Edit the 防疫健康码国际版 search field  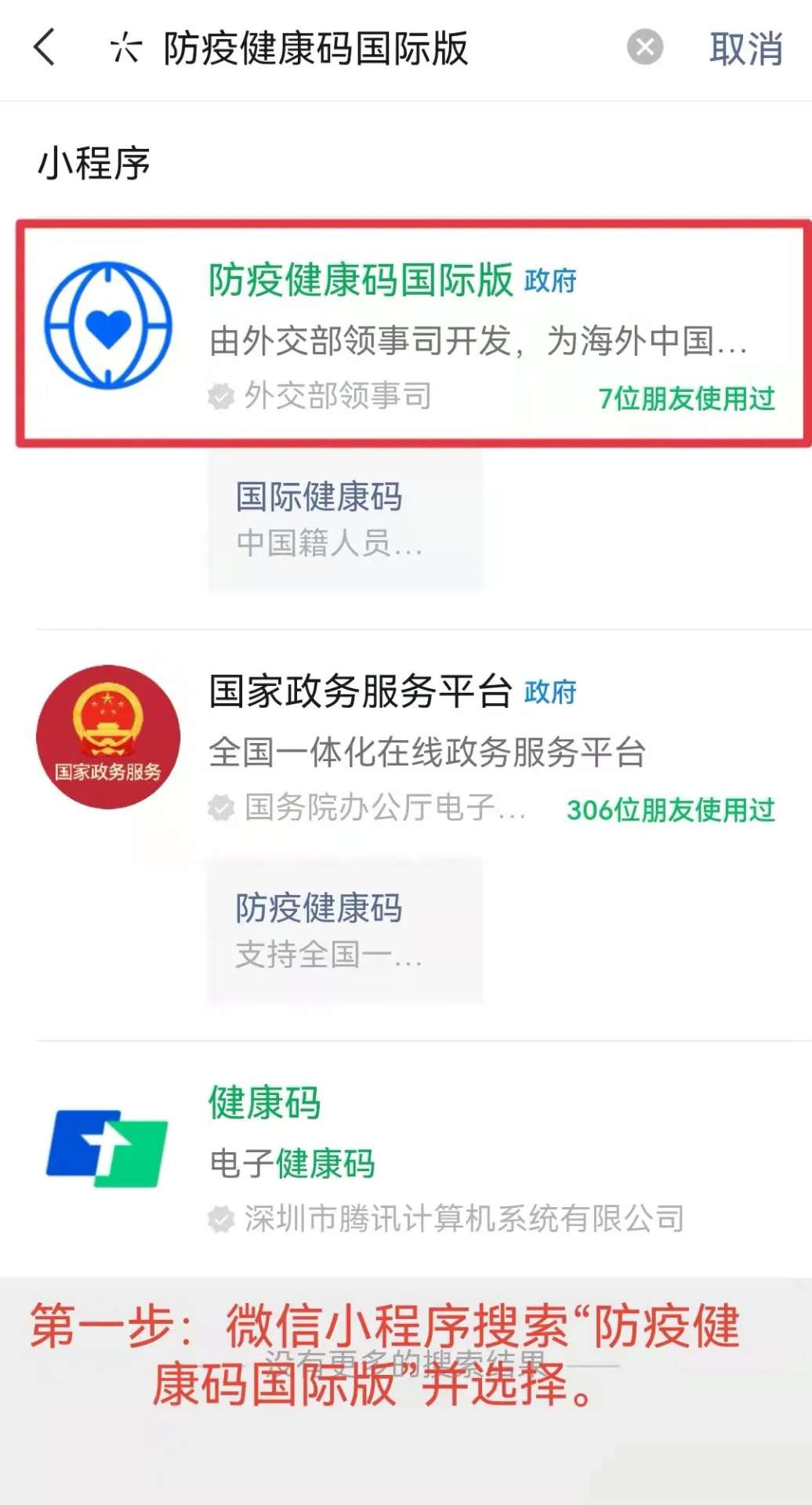[353, 49]
